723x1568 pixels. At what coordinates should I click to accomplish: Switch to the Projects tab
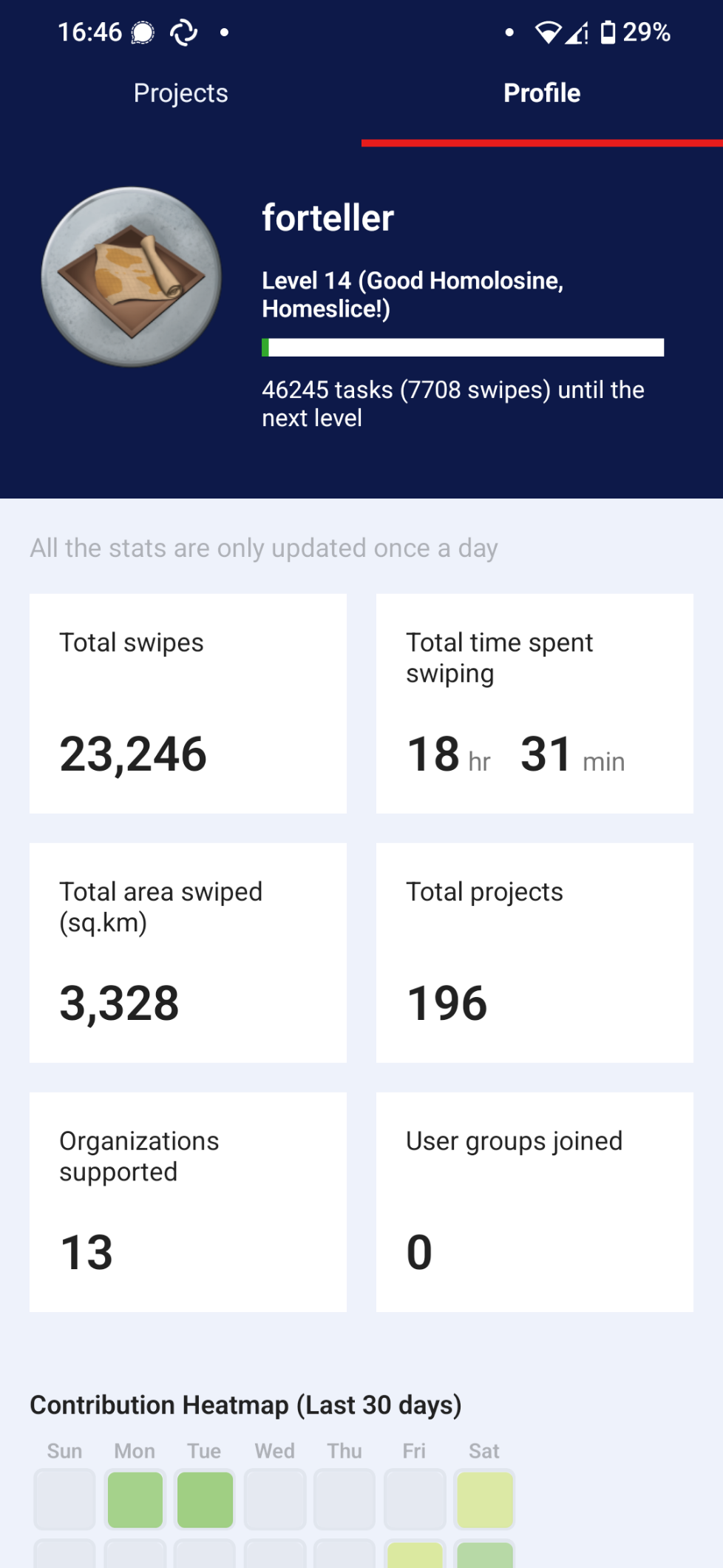(x=180, y=94)
